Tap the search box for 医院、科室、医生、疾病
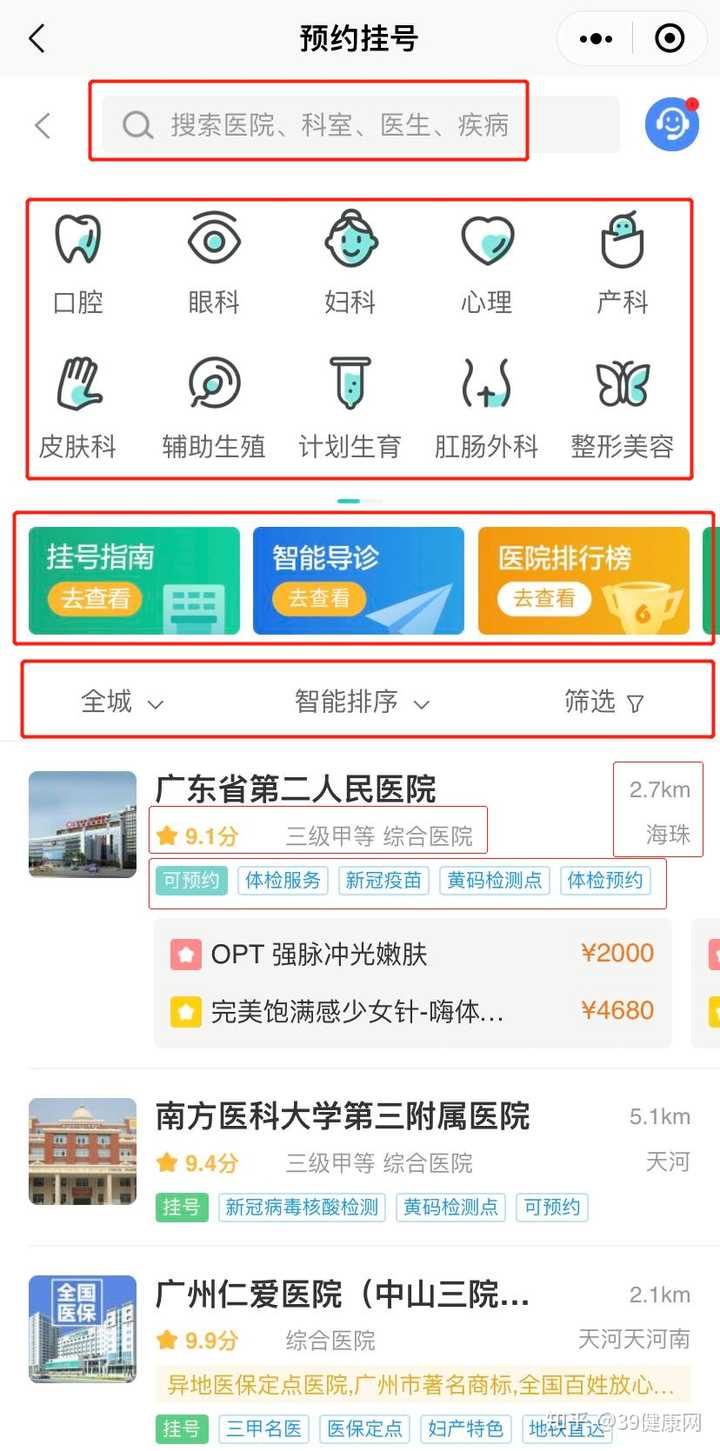The height and width of the screenshot is (1451, 720). pyautogui.click(x=340, y=125)
